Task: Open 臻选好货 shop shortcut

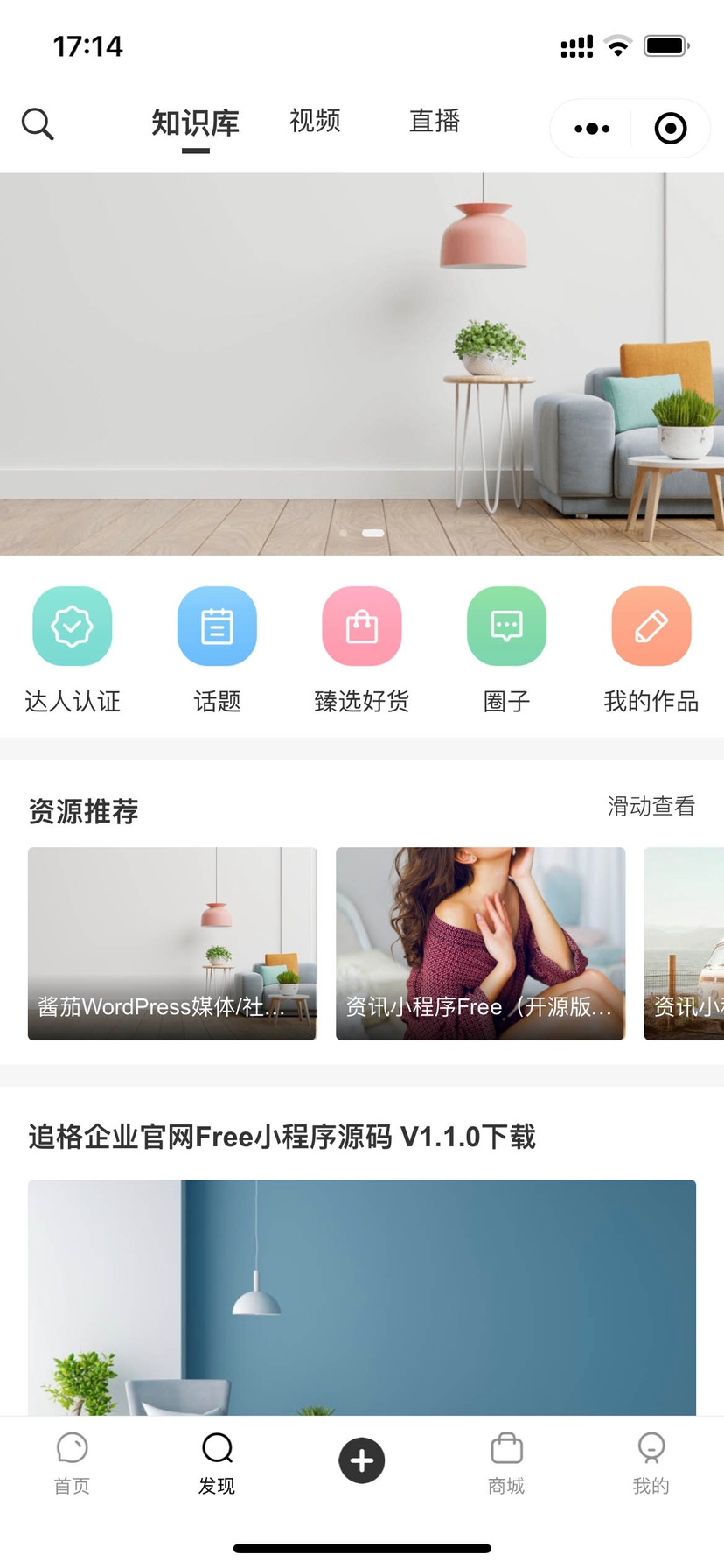Action: tap(362, 647)
